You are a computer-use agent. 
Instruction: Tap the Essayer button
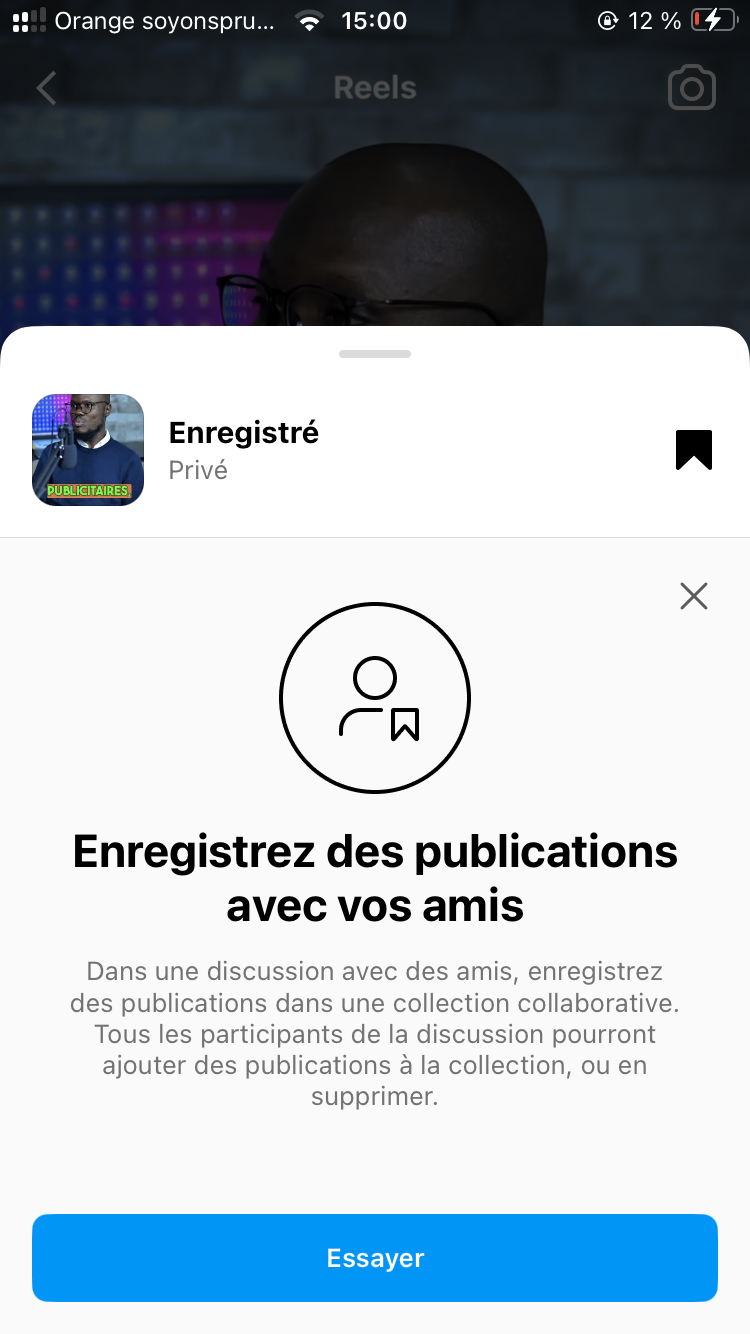(375, 1258)
